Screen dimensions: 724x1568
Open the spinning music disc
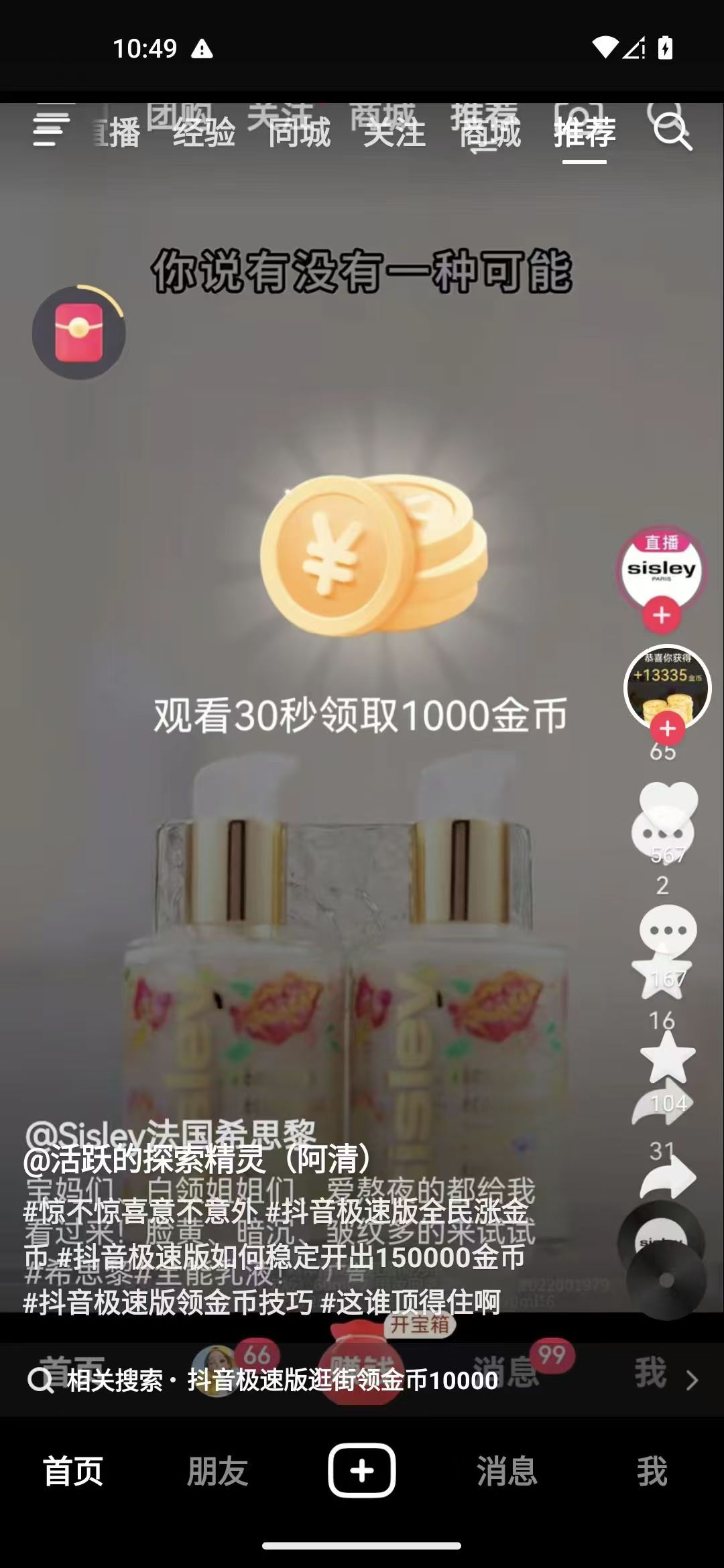666,1279
